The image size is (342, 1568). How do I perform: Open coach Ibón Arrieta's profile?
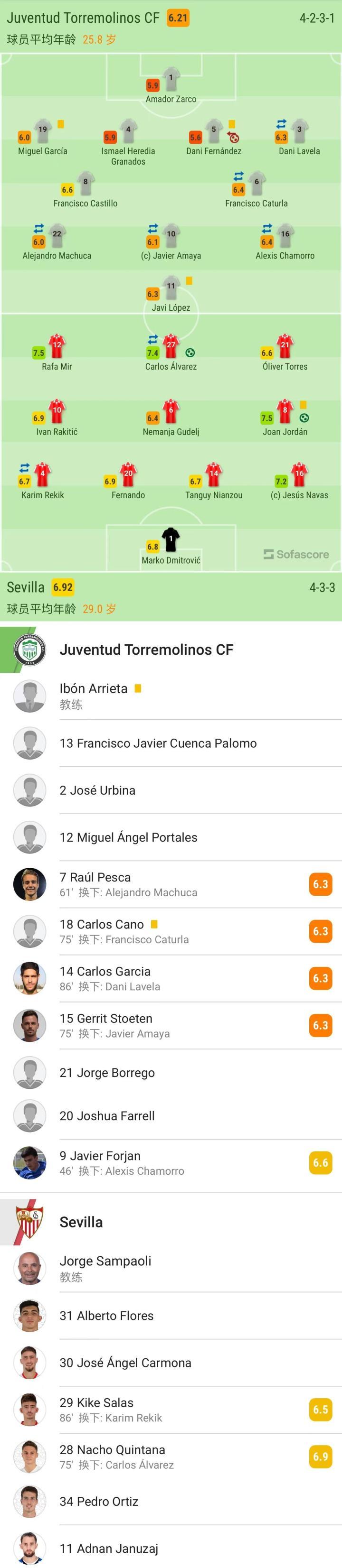point(93,696)
